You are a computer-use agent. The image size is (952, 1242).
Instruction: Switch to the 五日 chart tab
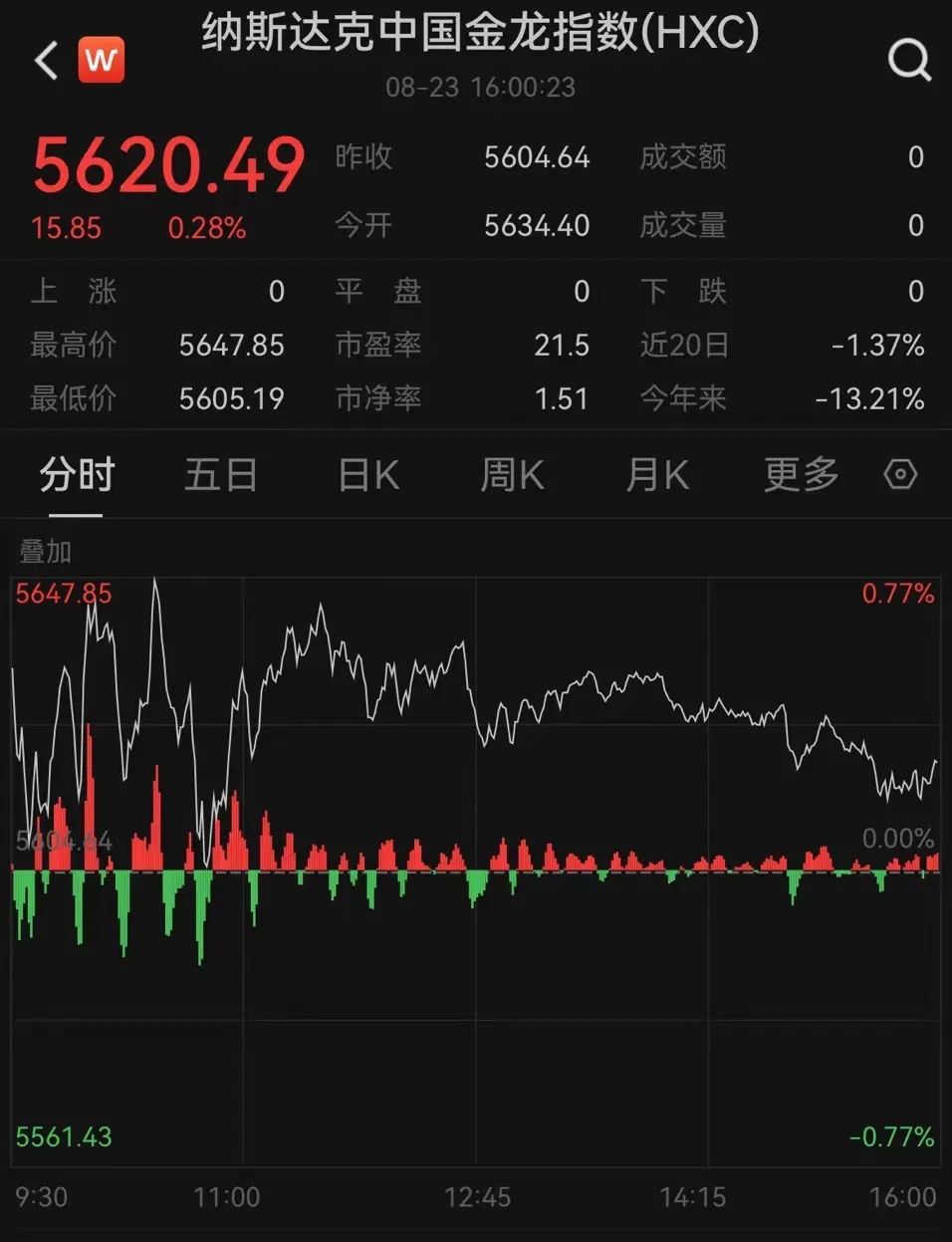221,475
